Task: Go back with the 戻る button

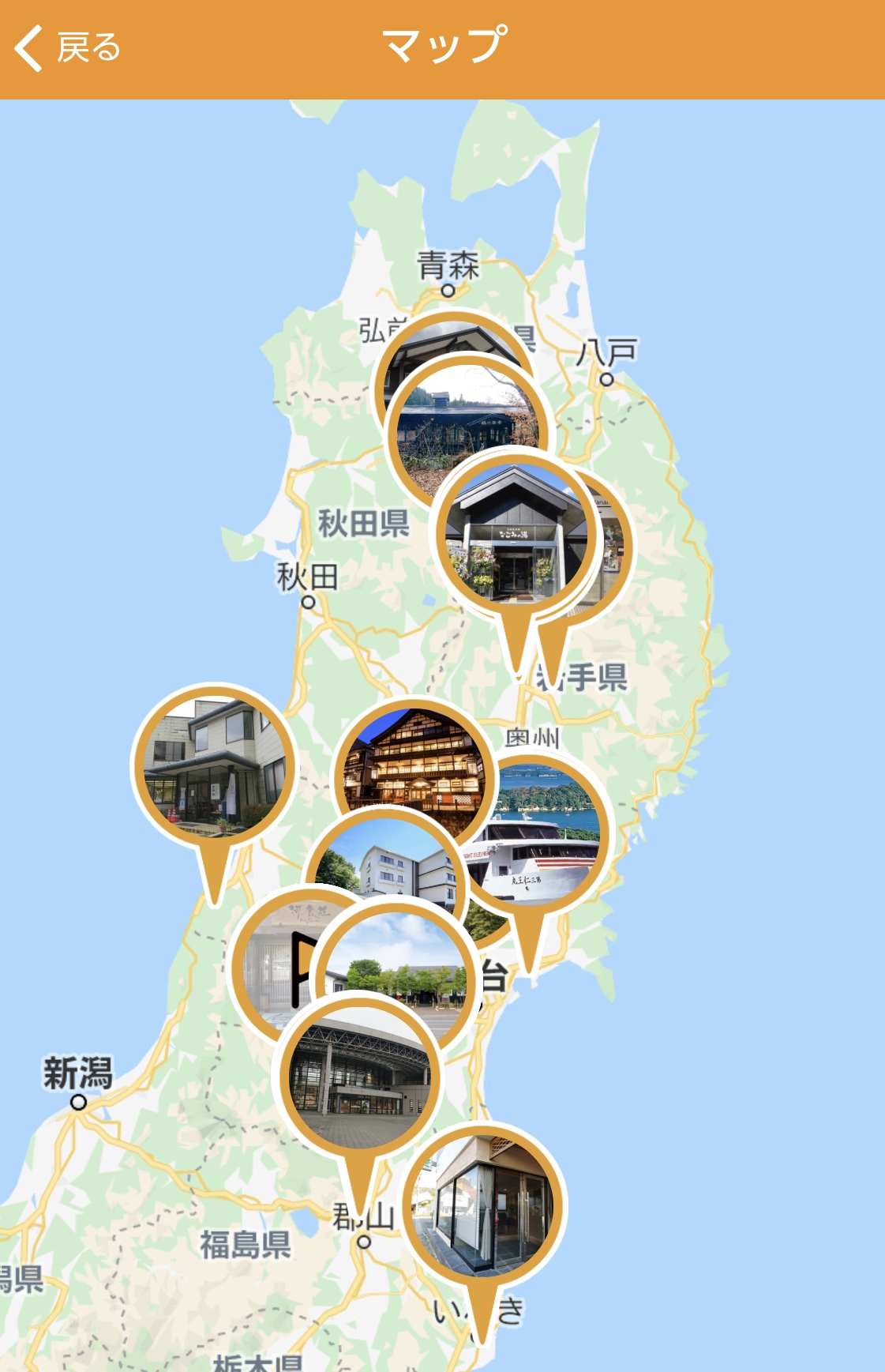Action: tap(68, 48)
